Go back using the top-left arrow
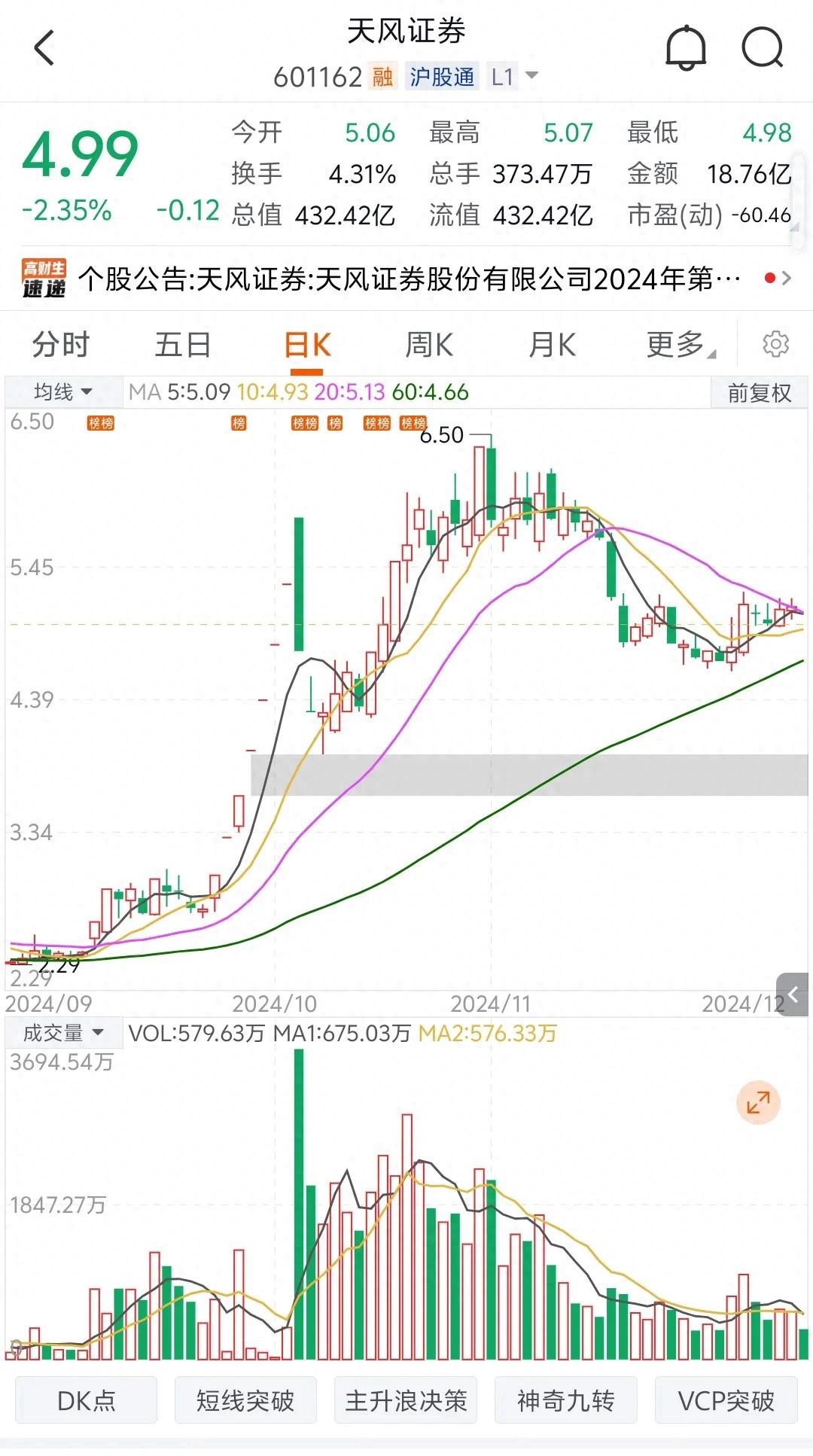Viewport: 813px width, 1456px height. click(44, 49)
